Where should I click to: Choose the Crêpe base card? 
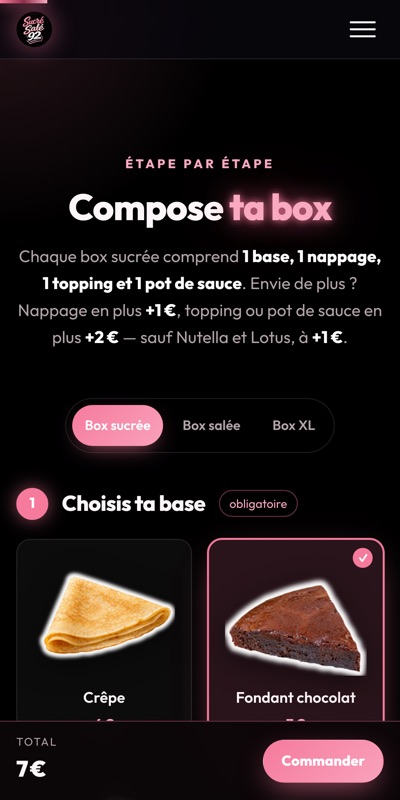coord(104,630)
